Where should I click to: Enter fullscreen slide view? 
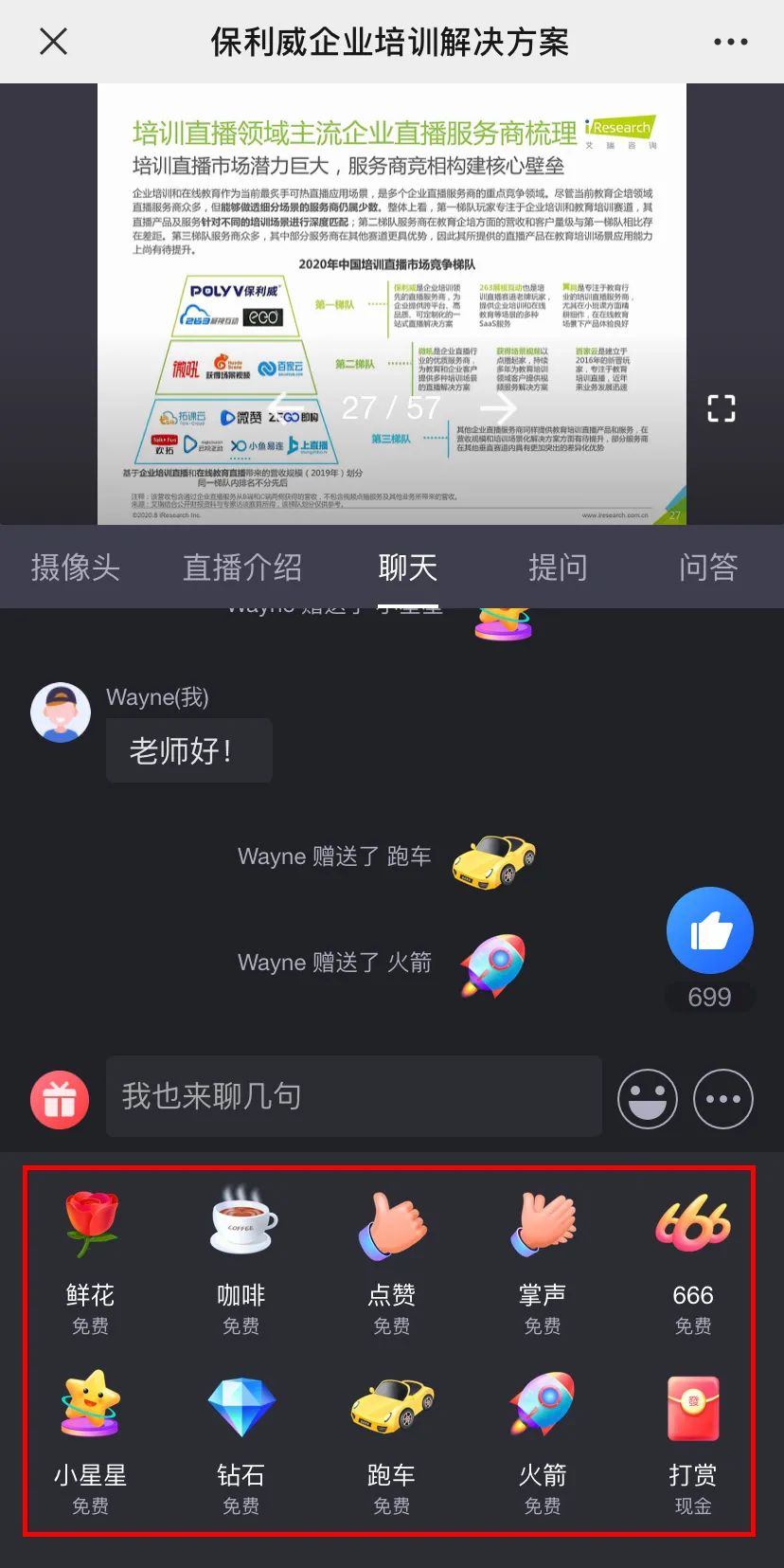pyautogui.click(x=722, y=408)
